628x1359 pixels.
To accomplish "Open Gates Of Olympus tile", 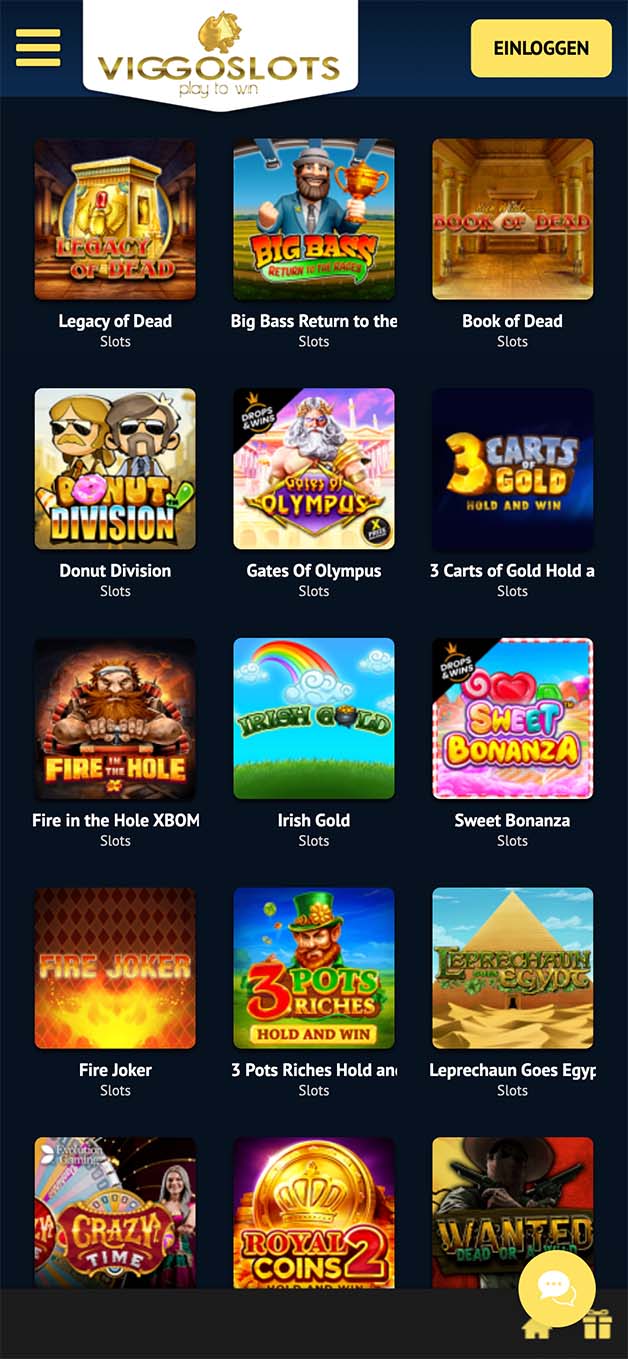I will click(314, 469).
